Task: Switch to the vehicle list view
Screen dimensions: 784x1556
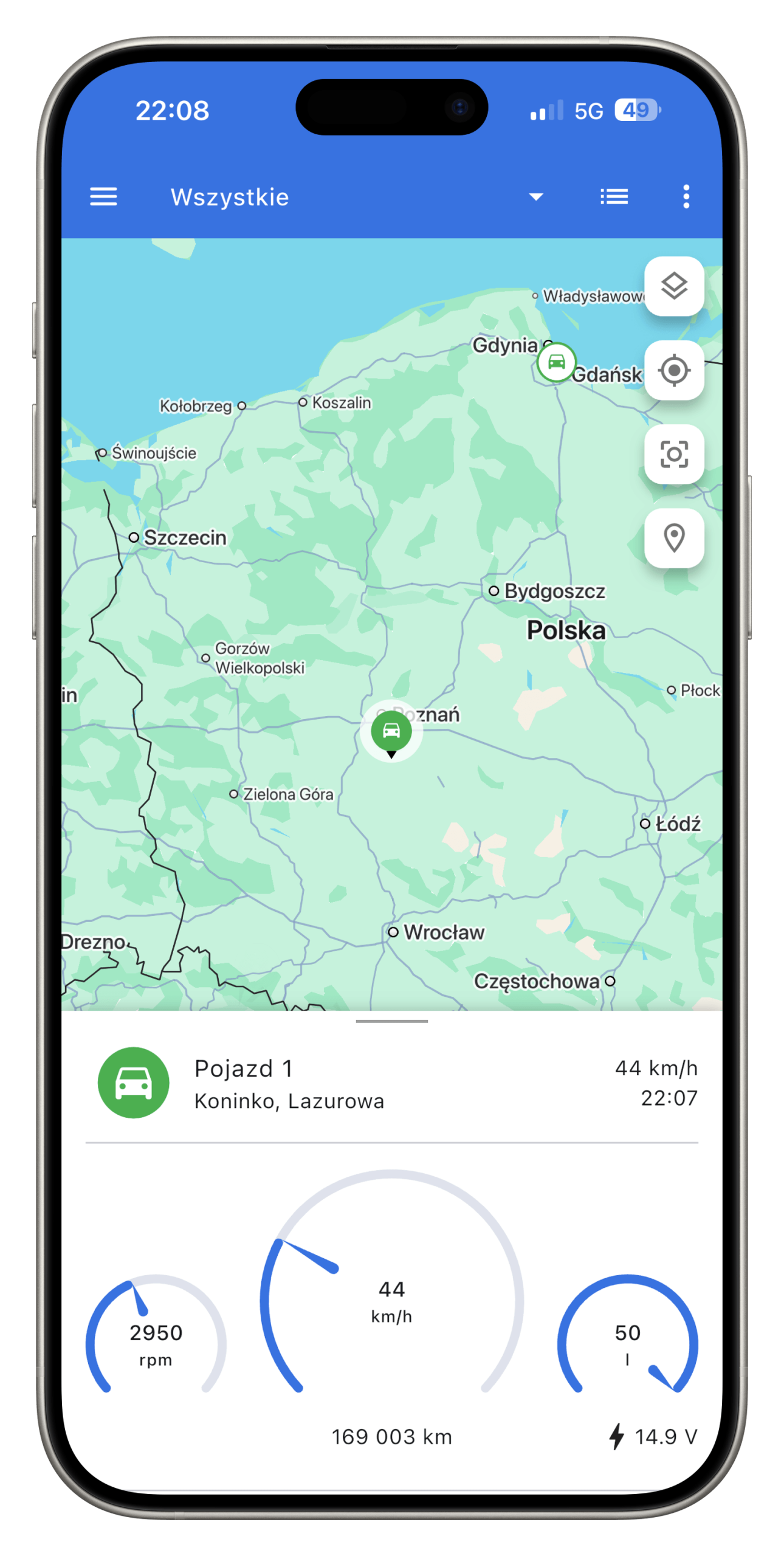Action: pyautogui.click(x=614, y=197)
